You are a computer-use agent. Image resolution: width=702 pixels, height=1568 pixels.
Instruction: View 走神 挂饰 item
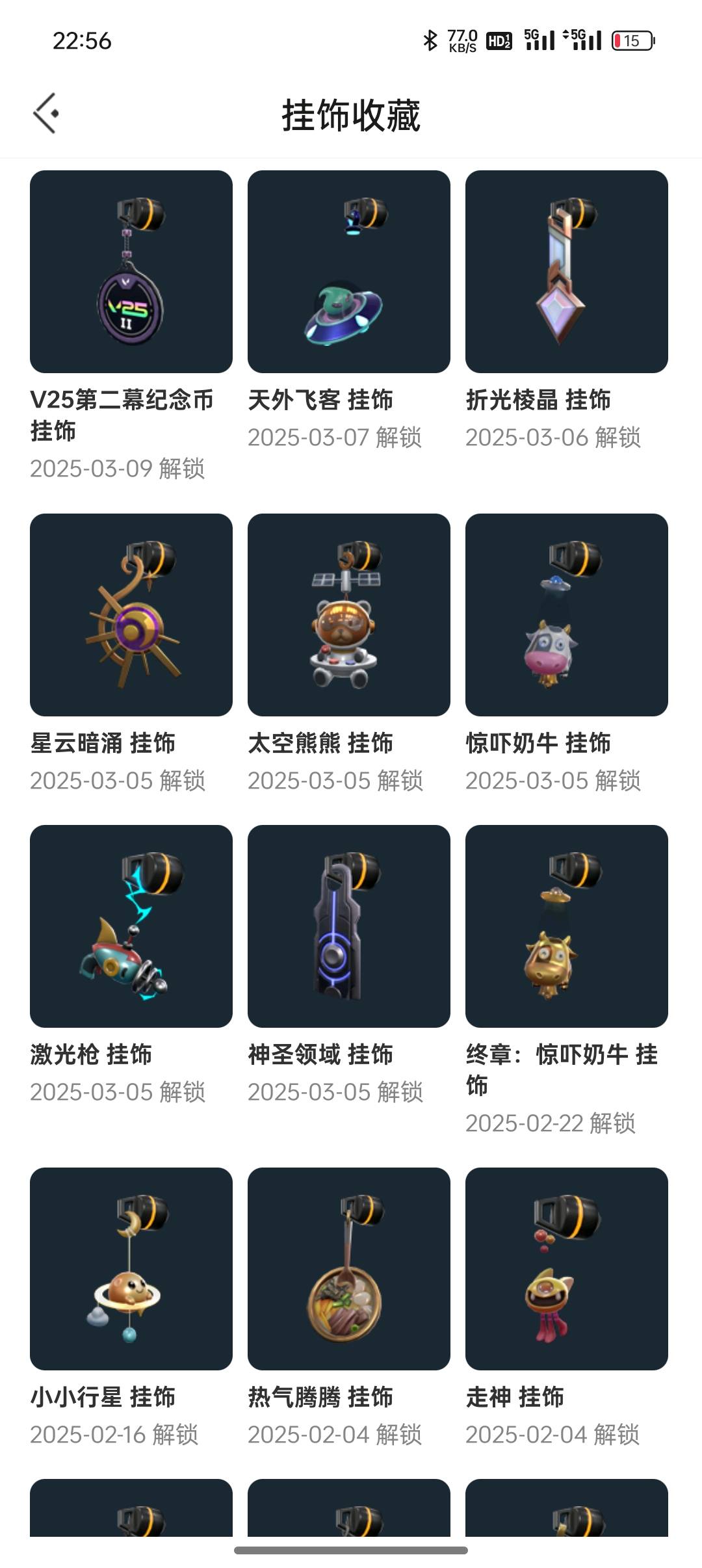(x=567, y=1269)
